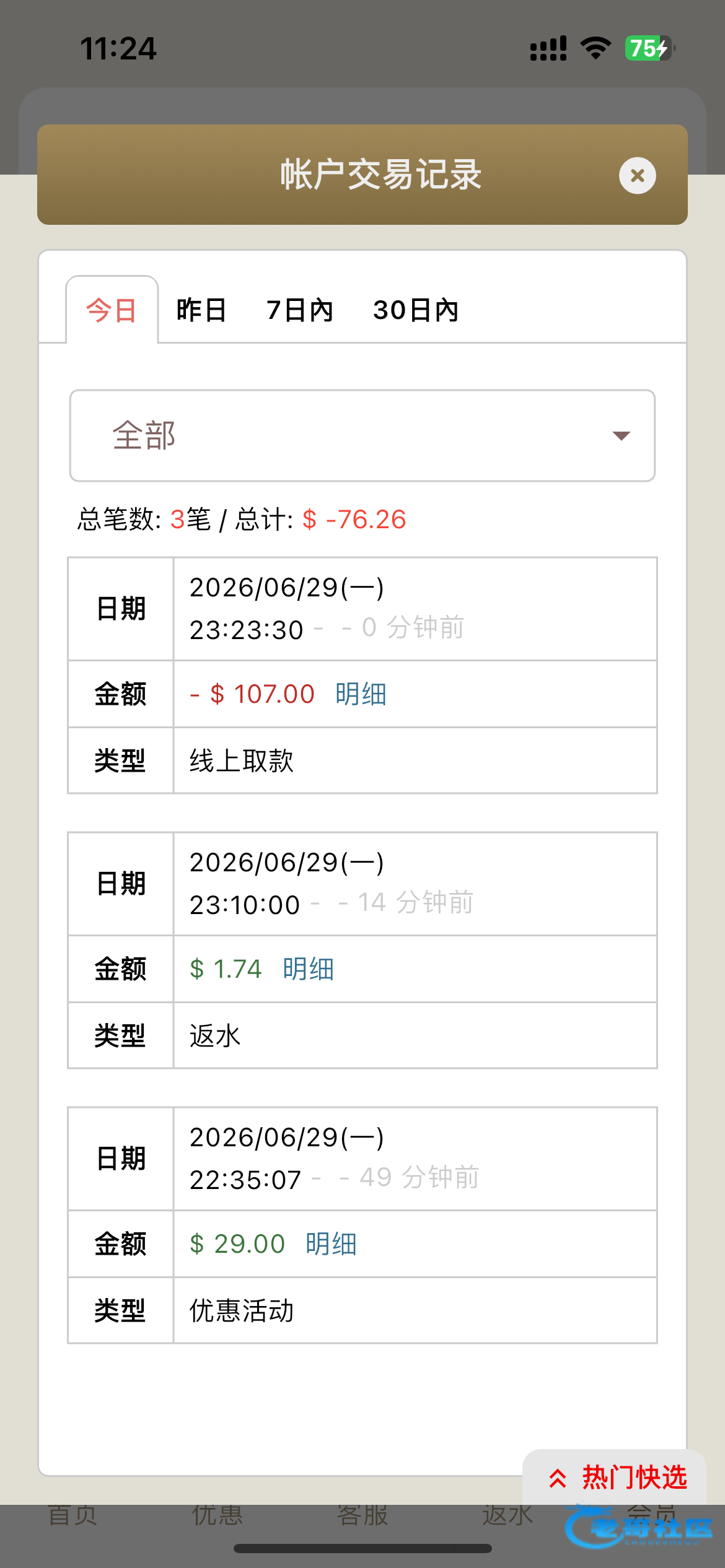Open 明细 for the 29.00 优惠活动 record

[331, 1244]
